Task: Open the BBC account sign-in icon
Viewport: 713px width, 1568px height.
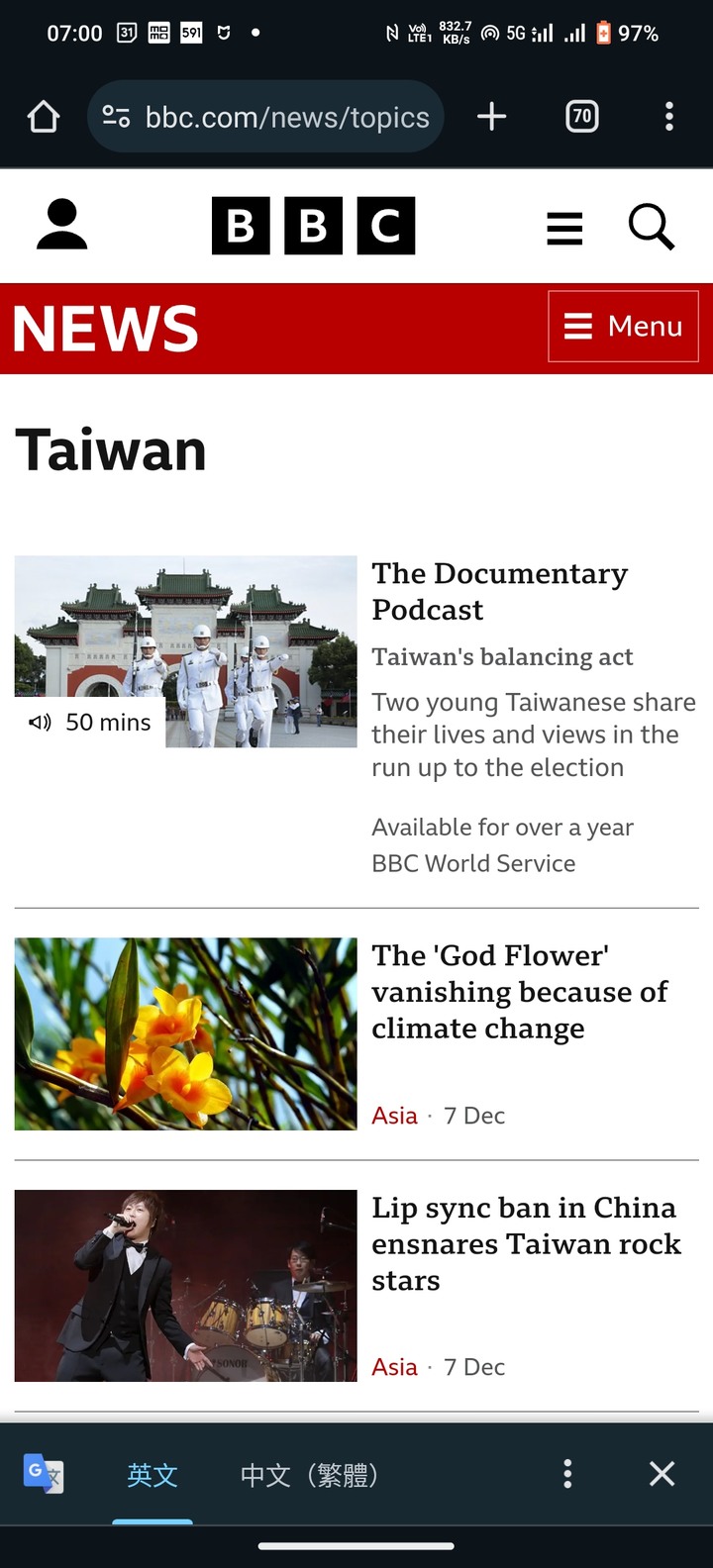Action: [62, 225]
